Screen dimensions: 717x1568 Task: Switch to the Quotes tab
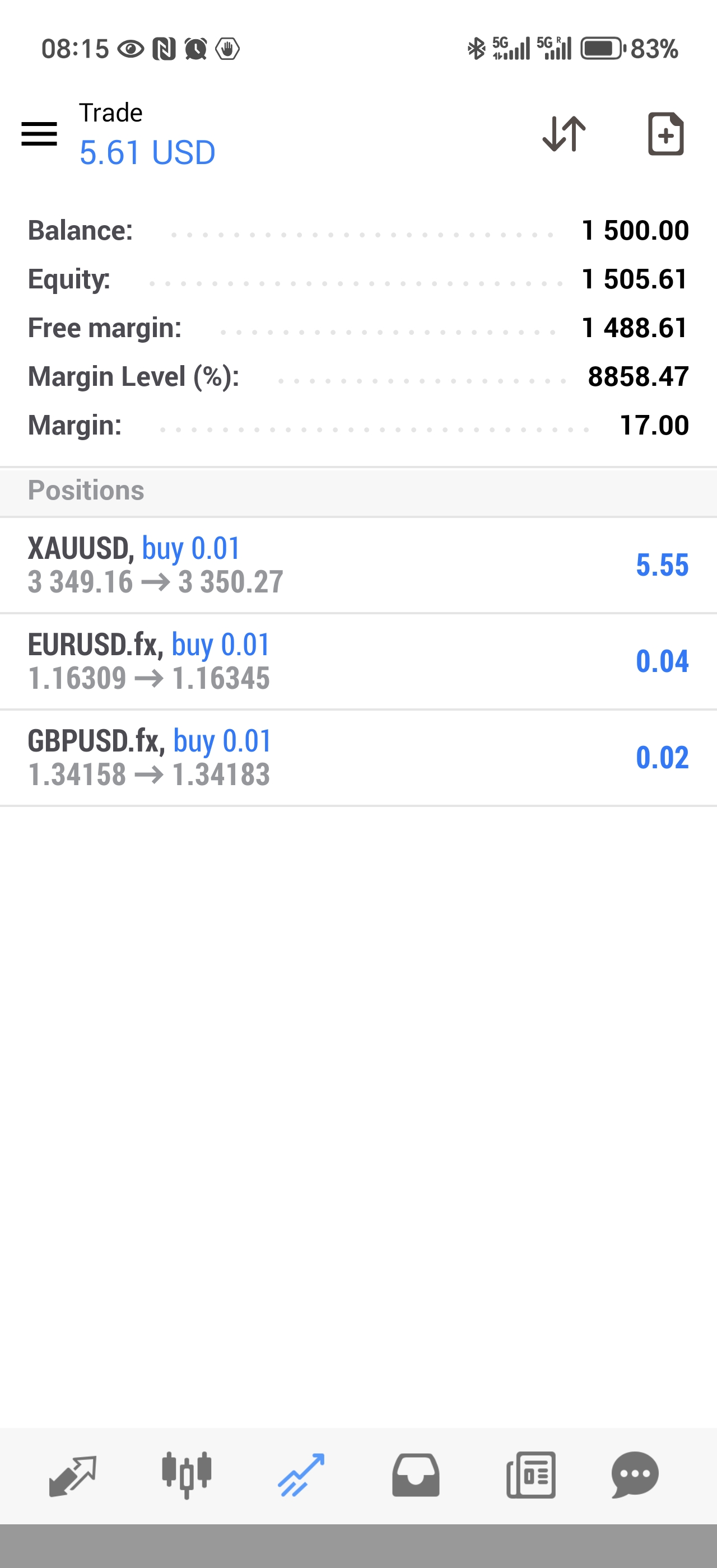coord(72,1476)
